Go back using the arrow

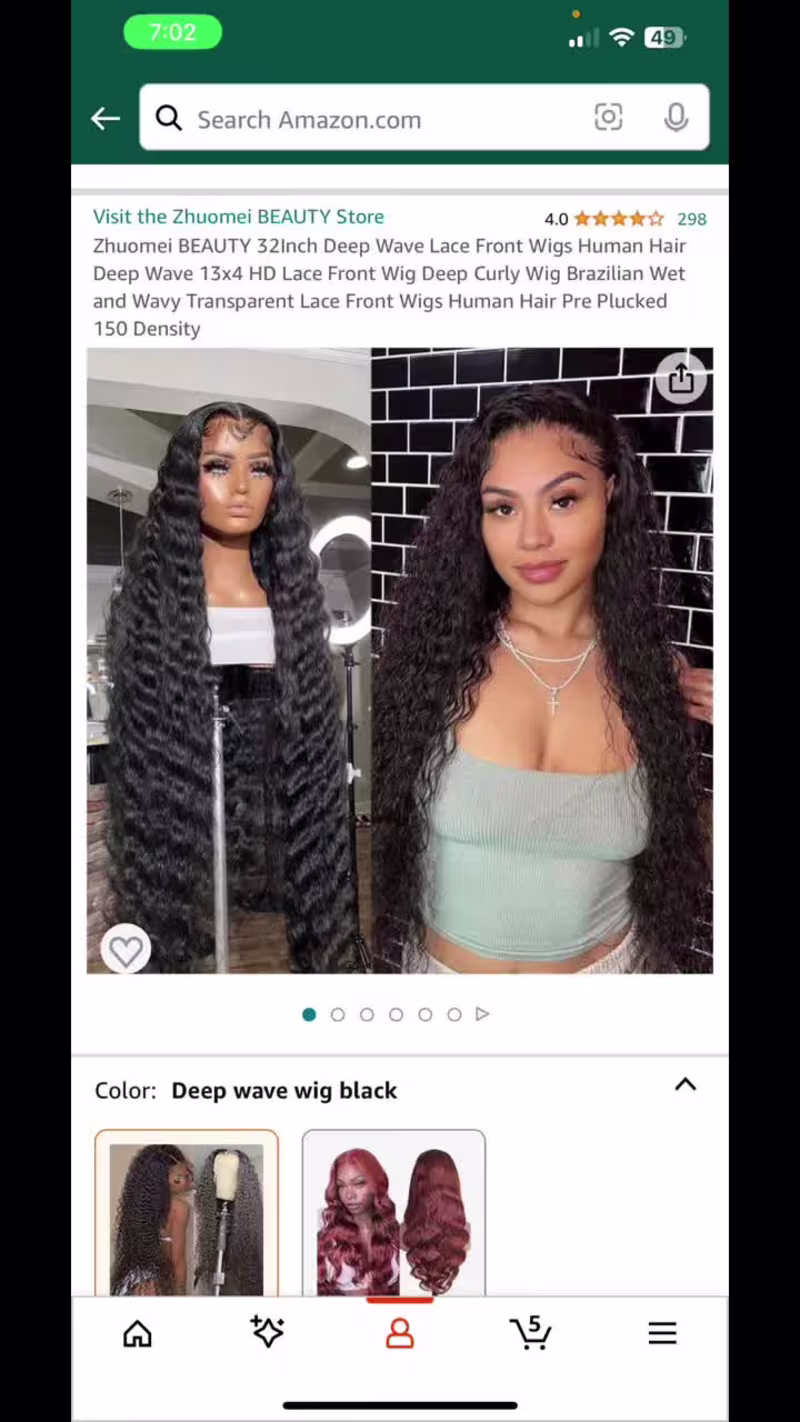pyautogui.click(x=105, y=119)
